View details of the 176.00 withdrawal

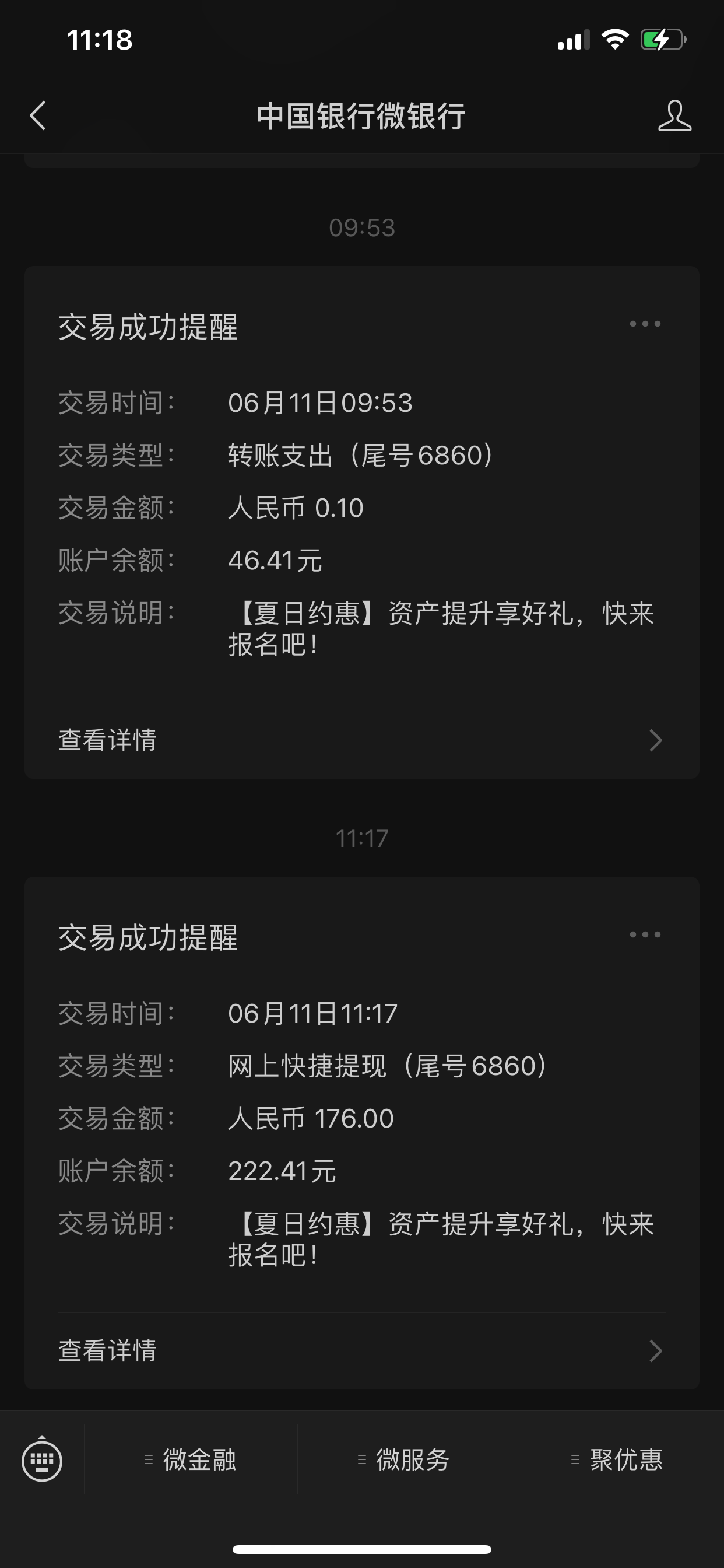tap(361, 1350)
